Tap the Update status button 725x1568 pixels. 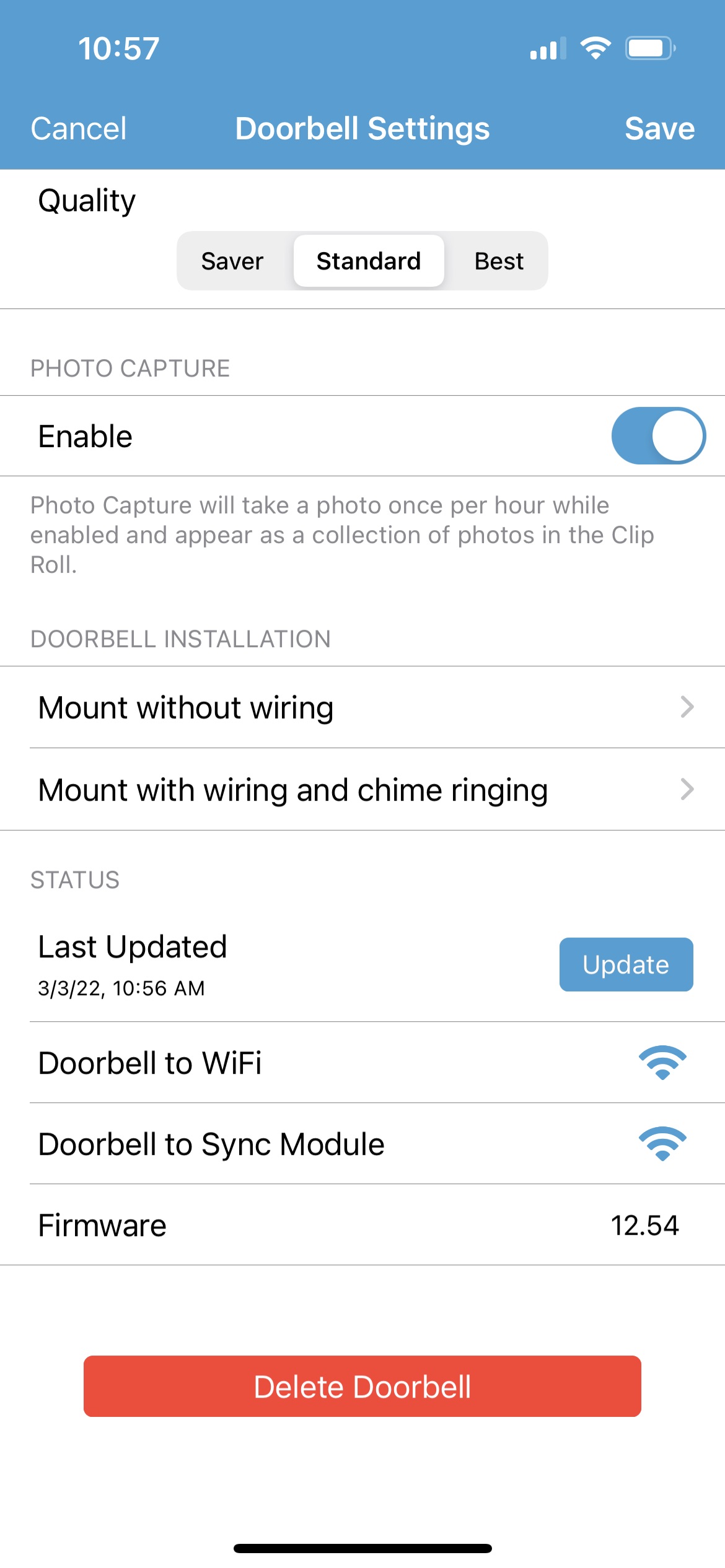coord(626,964)
